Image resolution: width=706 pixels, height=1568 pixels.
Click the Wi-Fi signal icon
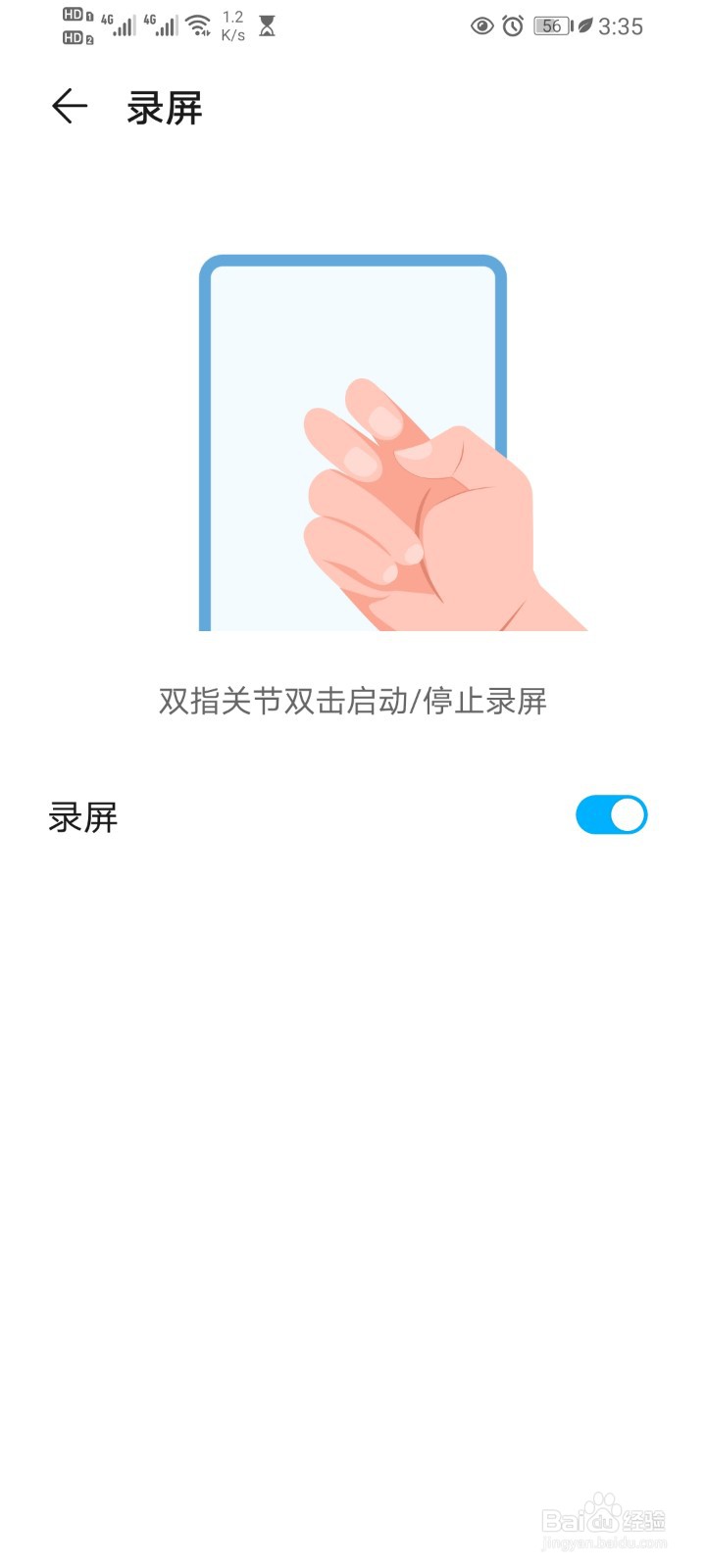coord(197,26)
